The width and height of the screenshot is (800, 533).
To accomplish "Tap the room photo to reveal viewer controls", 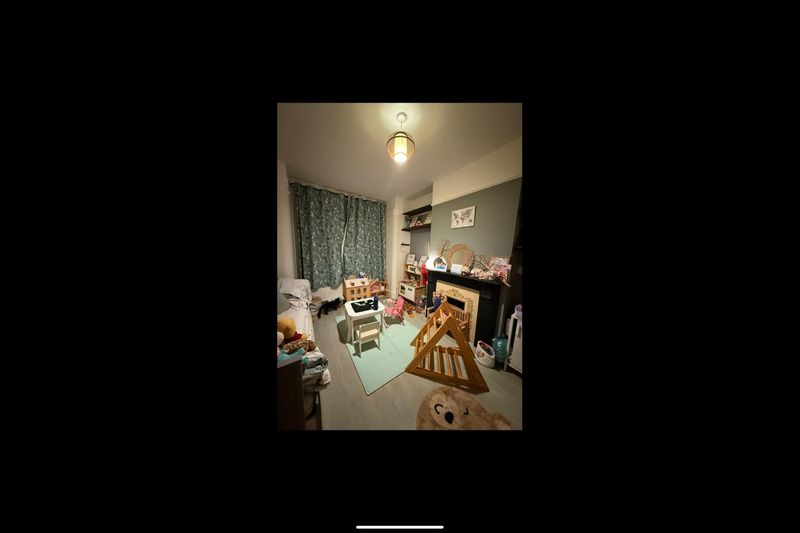I will (x=399, y=266).
